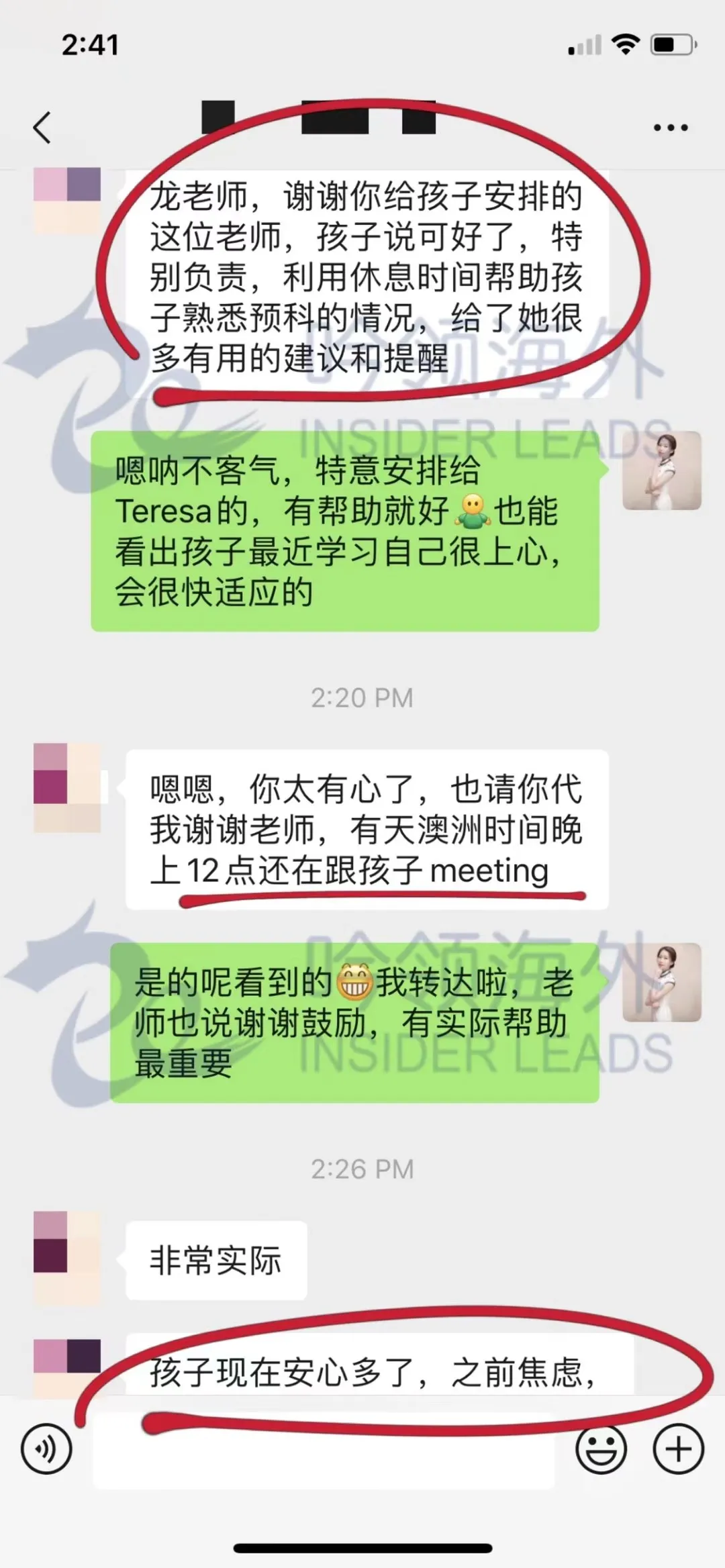Focus the message text field

pos(322,1450)
